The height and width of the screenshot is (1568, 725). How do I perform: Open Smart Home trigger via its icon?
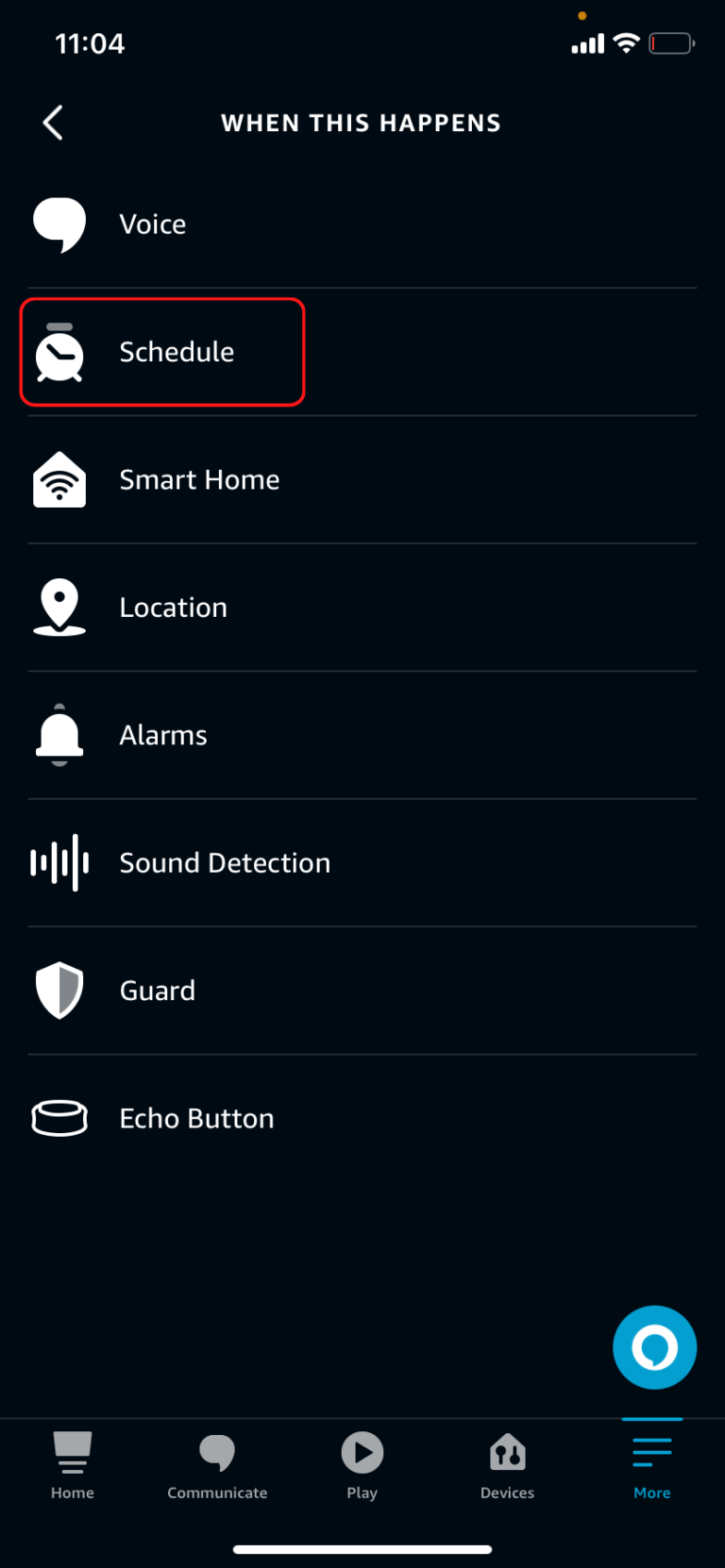coord(59,479)
